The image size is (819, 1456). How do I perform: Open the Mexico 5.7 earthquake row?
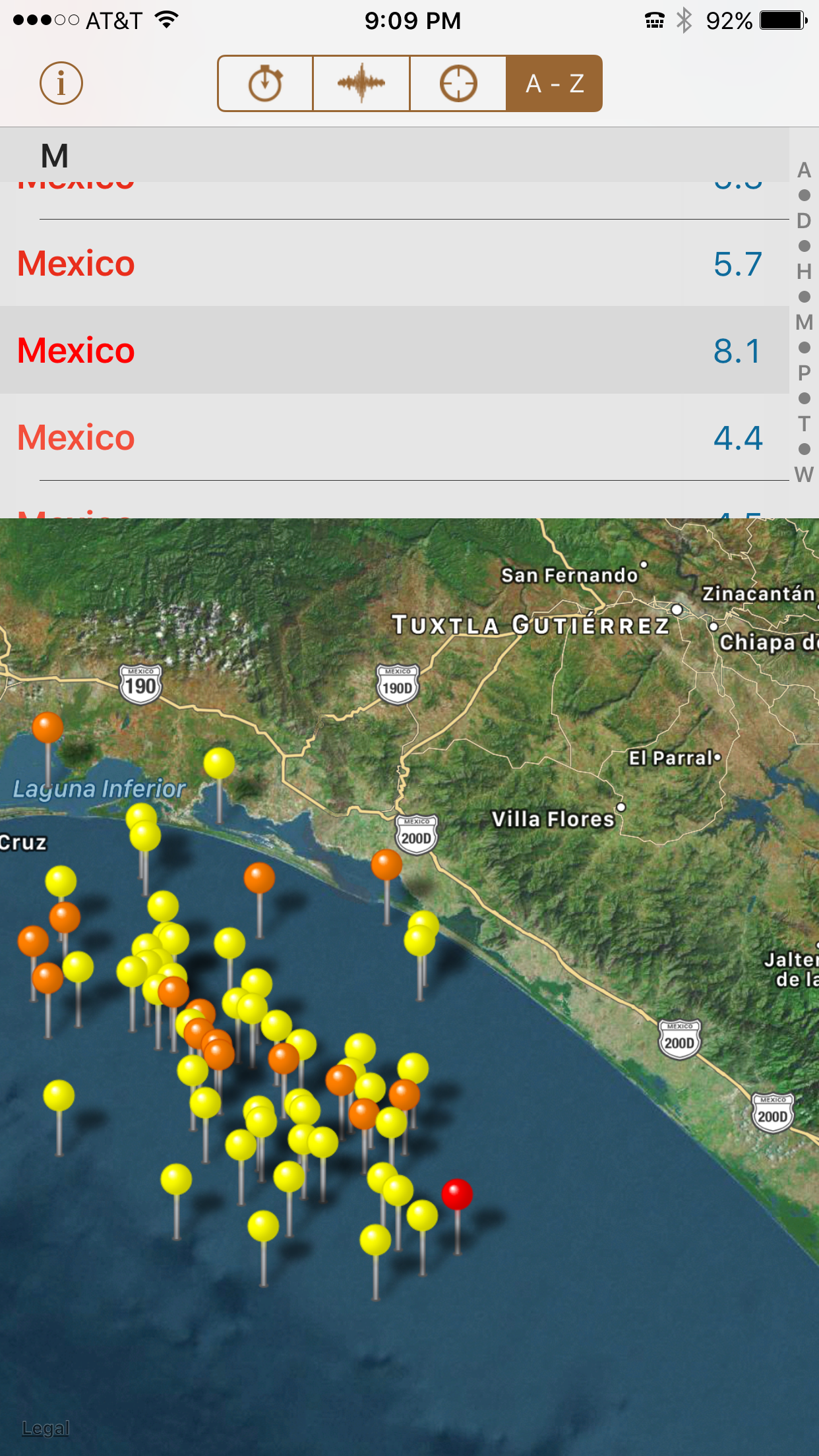point(394,263)
